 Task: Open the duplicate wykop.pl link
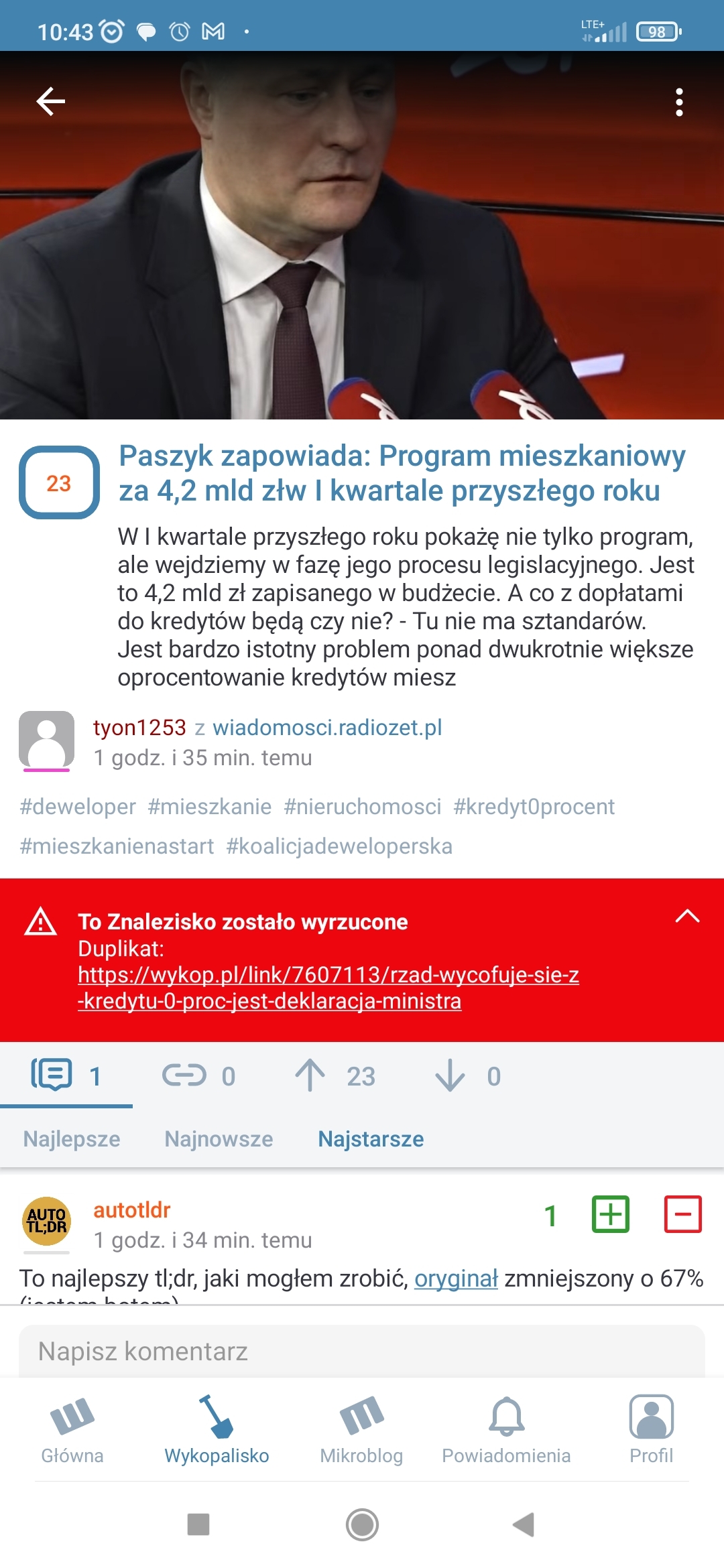click(328, 988)
